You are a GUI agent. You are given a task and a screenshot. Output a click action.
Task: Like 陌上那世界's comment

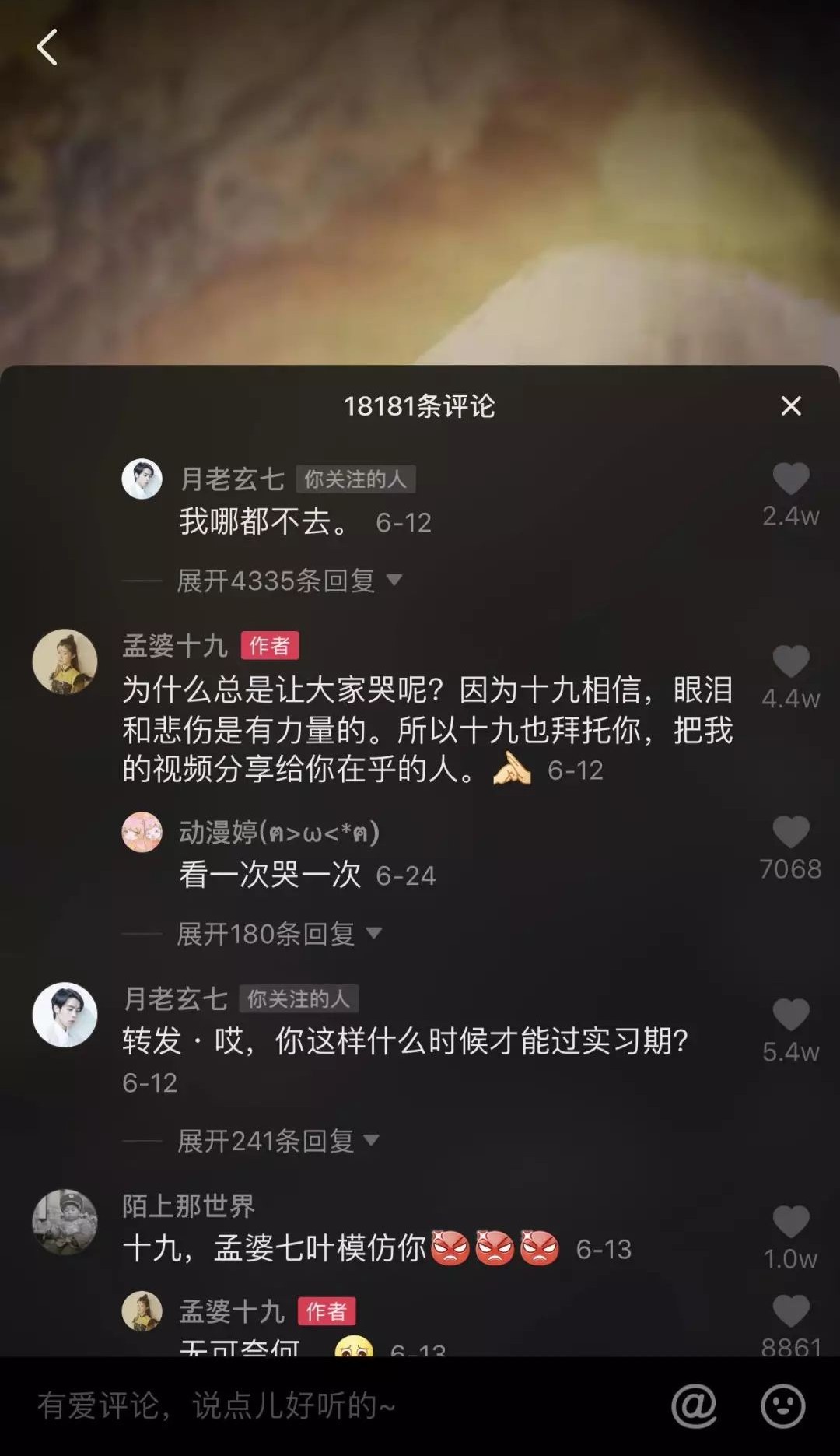(x=790, y=1223)
